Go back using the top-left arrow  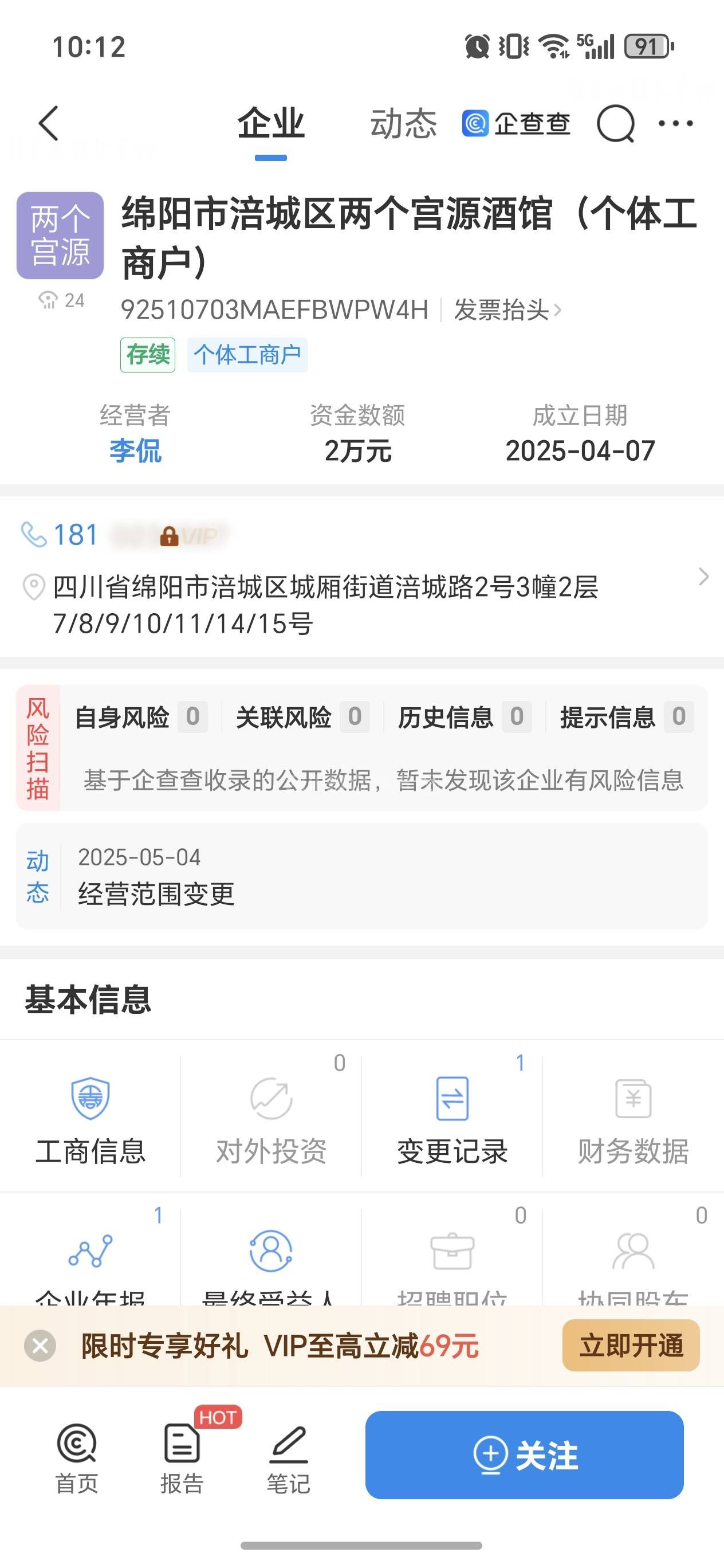click(49, 124)
